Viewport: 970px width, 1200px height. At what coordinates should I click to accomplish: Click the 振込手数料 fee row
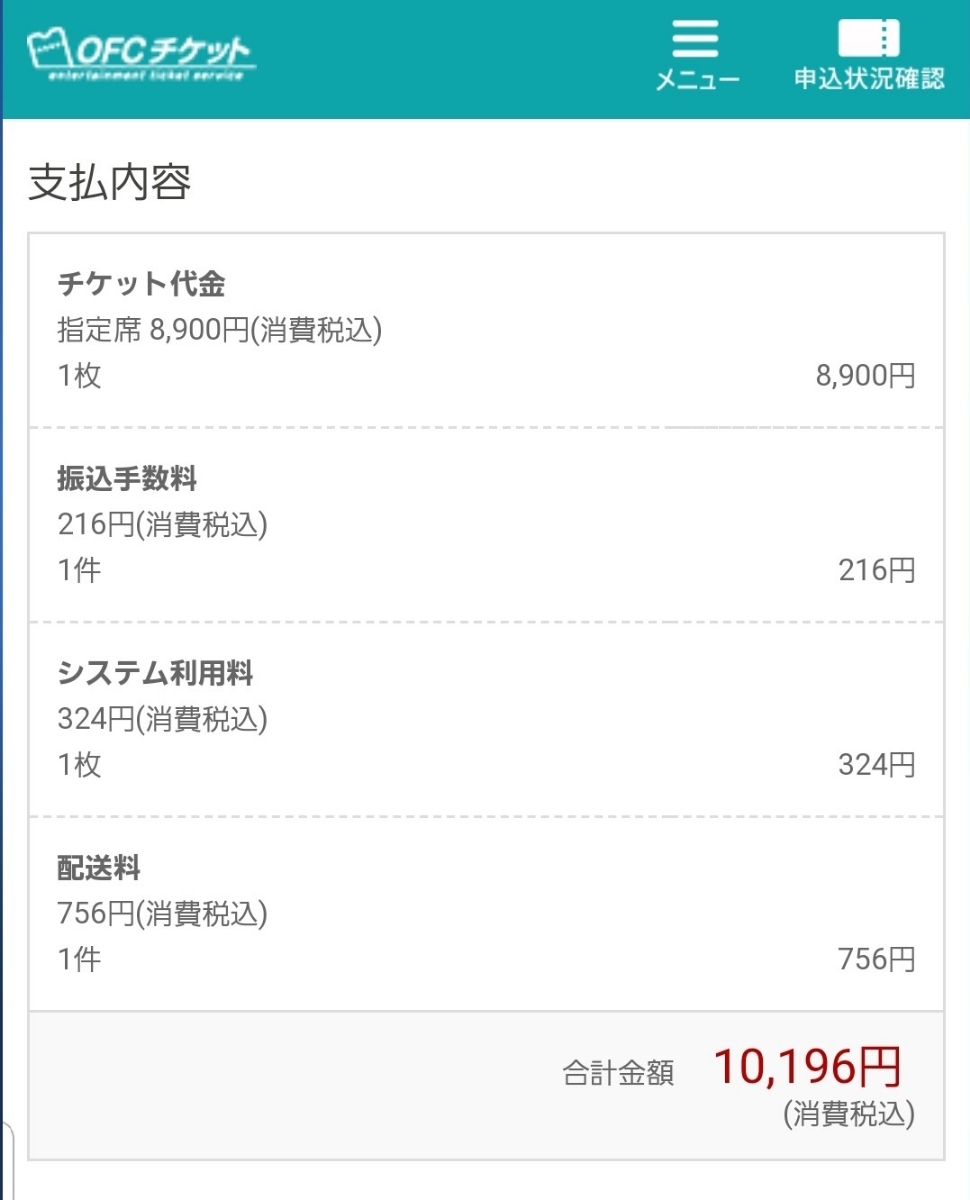tap(128, 479)
